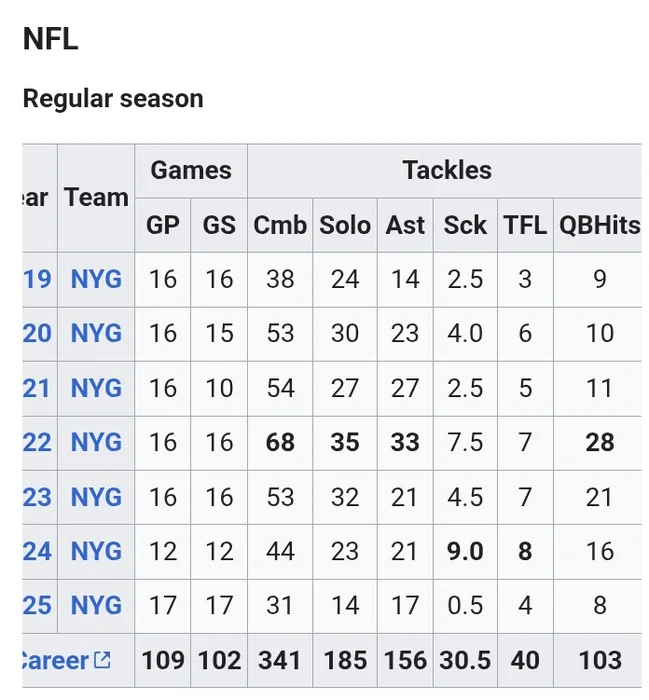Follow the NYG link in the 2021 row
Screen dimensions: 649x700
coord(96,388)
